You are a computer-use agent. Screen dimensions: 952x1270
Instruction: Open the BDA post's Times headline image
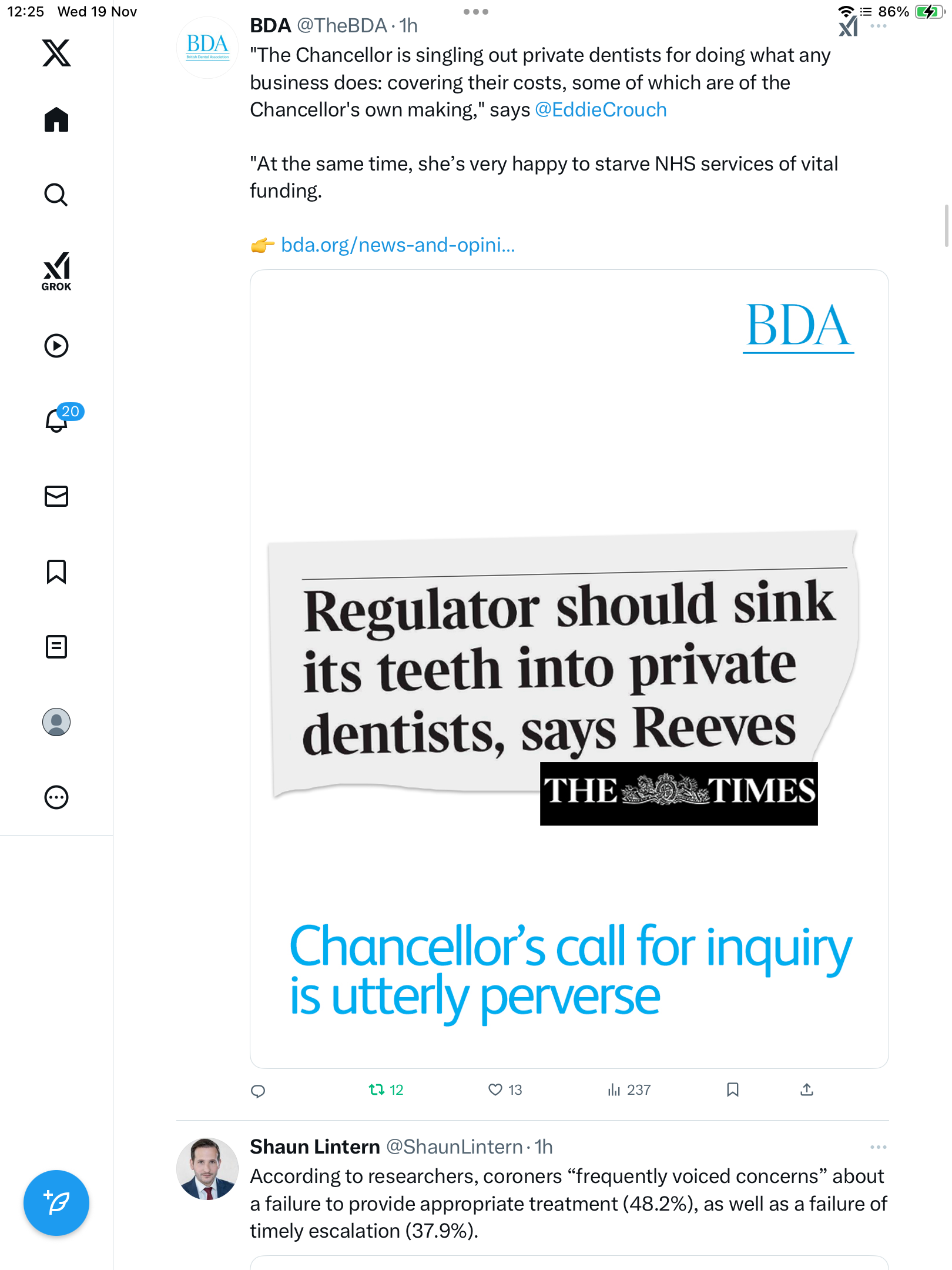[569, 669]
